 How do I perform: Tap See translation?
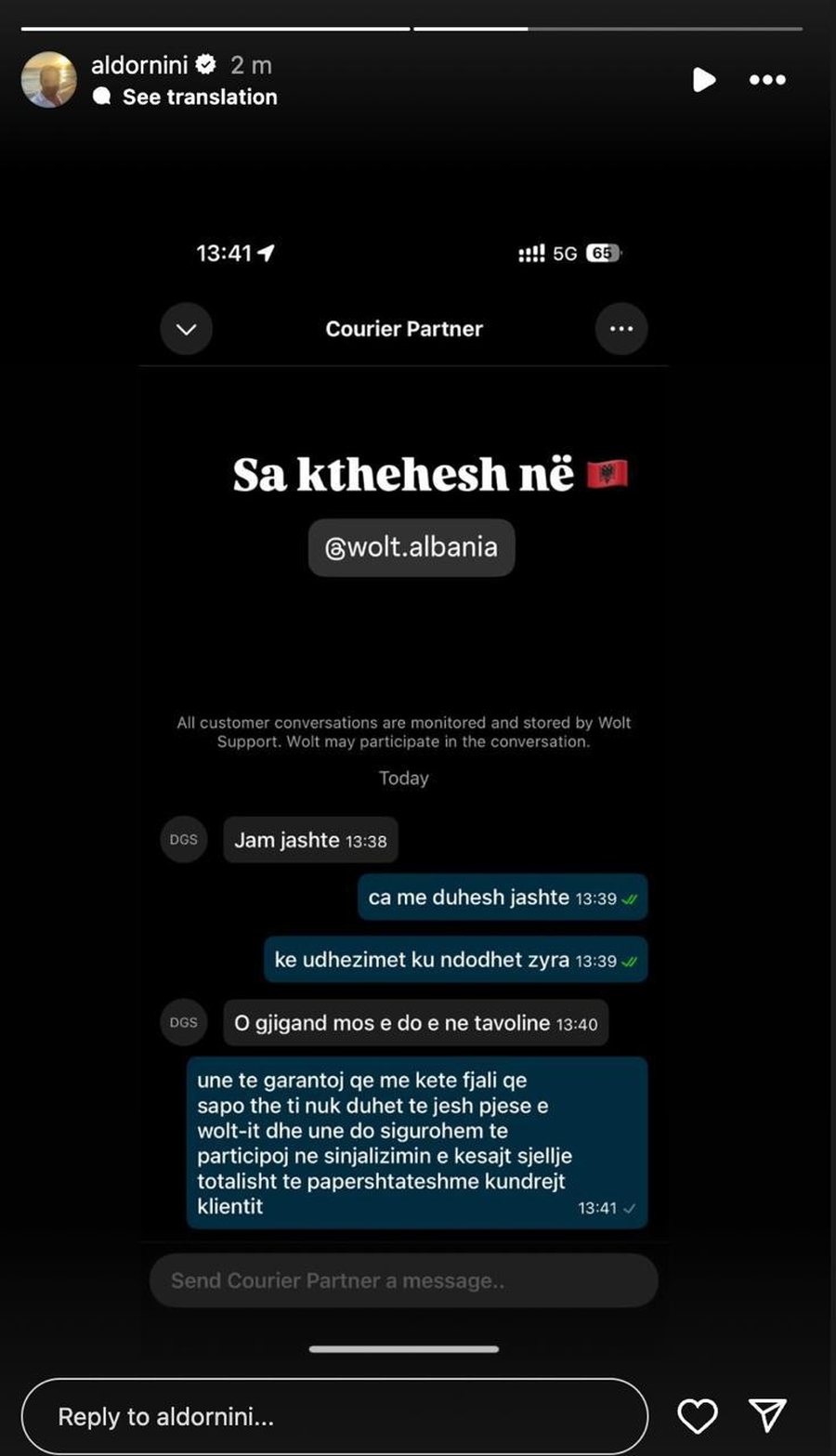[200, 97]
